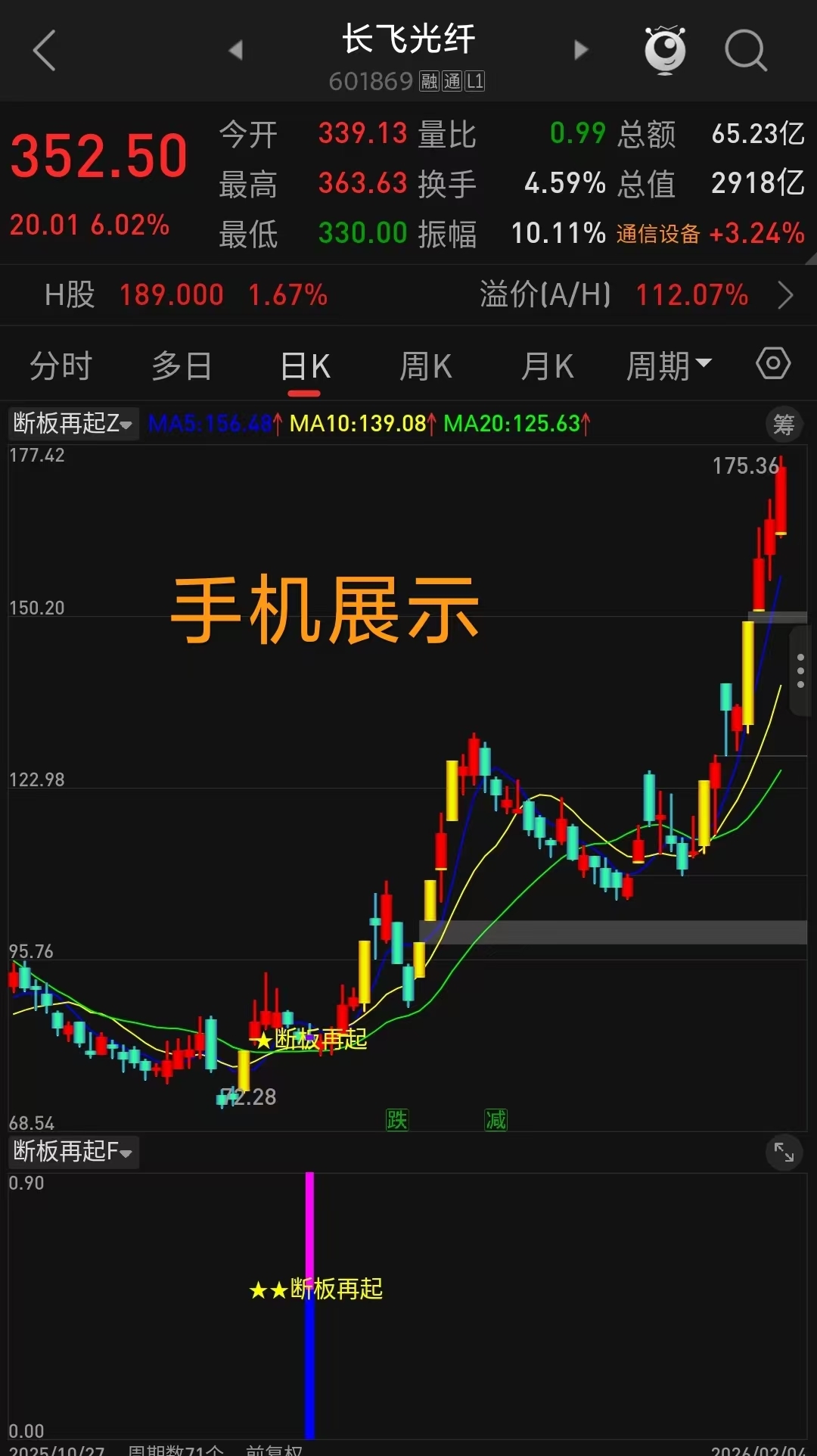Expand the sub-chart with the fullscreen icon
This screenshot has height=1456, width=817.
coord(784,1153)
